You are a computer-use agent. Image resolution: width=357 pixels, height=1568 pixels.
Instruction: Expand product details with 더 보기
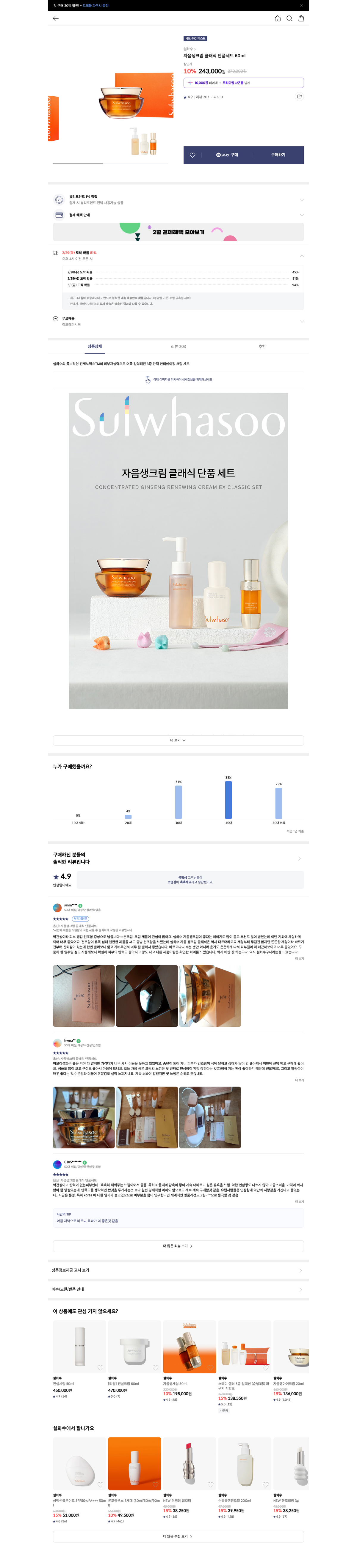point(178,740)
